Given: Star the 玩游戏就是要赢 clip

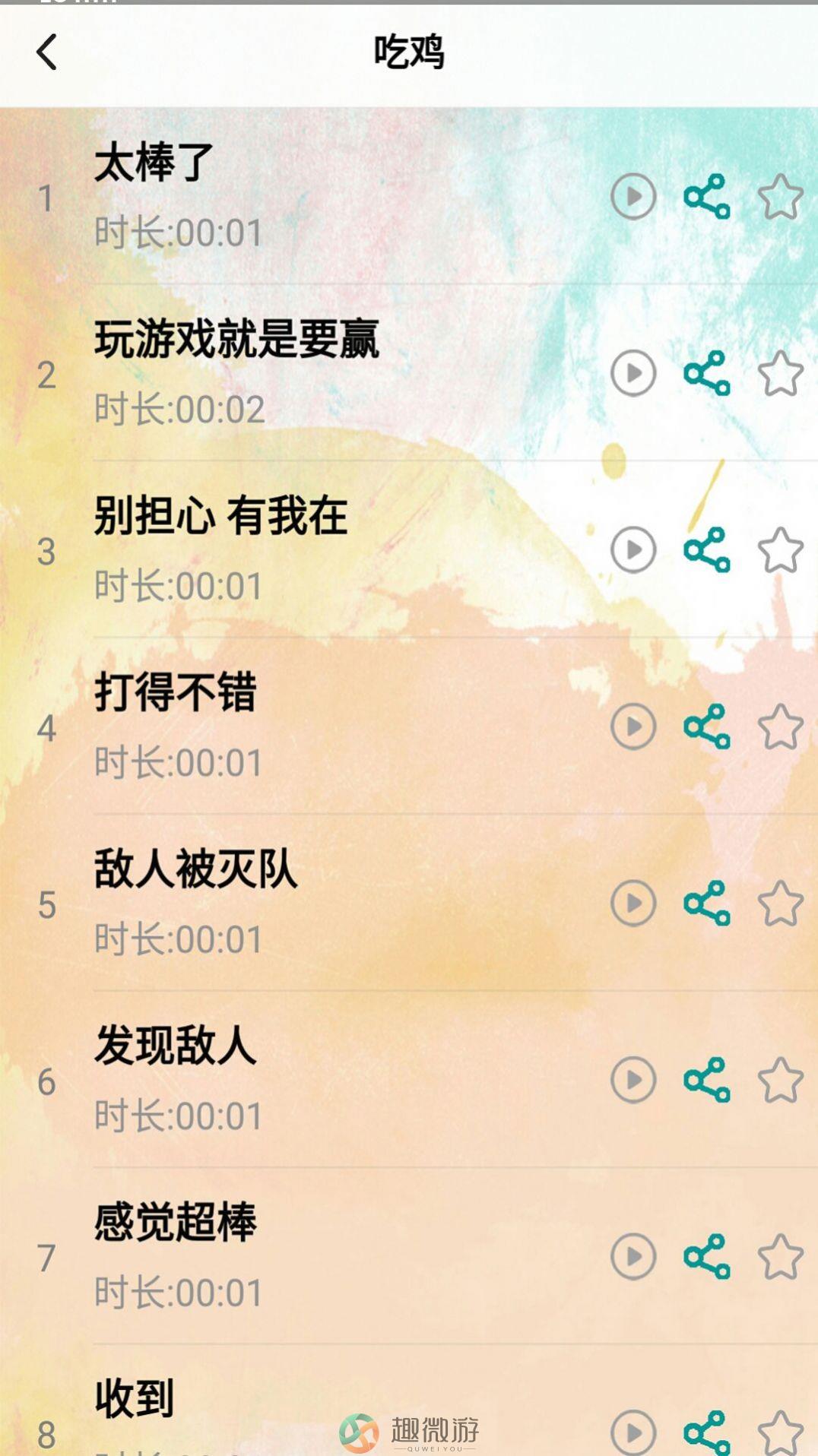Looking at the screenshot, I should (780, 374).
